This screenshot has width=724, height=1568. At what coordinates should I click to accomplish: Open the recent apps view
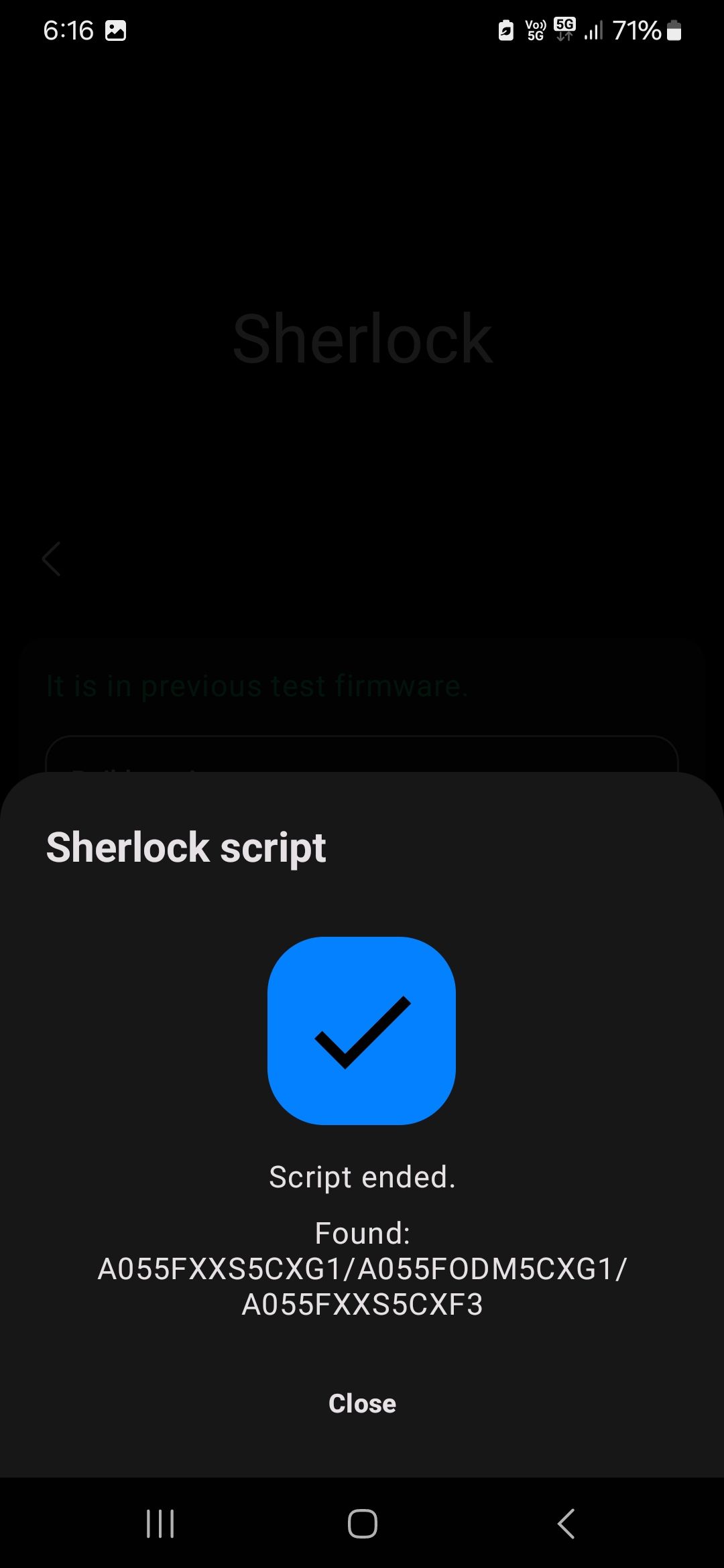pyautogui.click(x=160, y=1524)
